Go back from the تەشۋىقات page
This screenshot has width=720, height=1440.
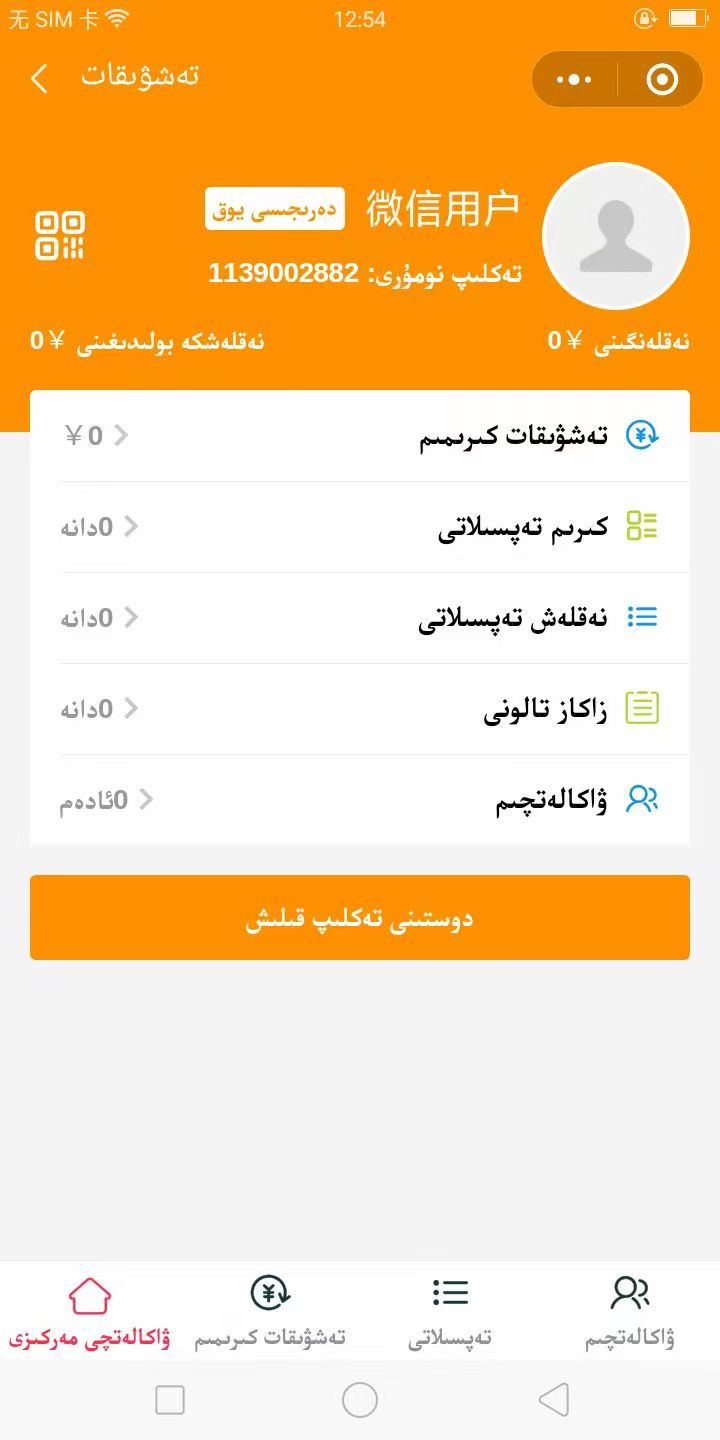coord(40,78)
